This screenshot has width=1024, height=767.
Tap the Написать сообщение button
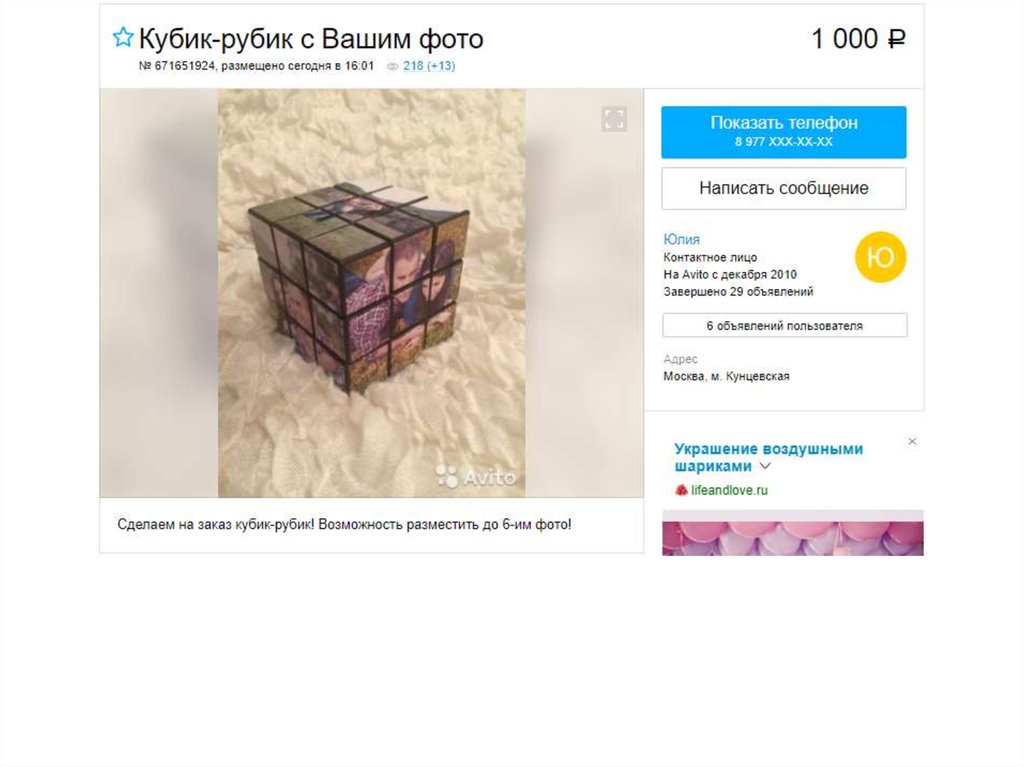point(783,188)
